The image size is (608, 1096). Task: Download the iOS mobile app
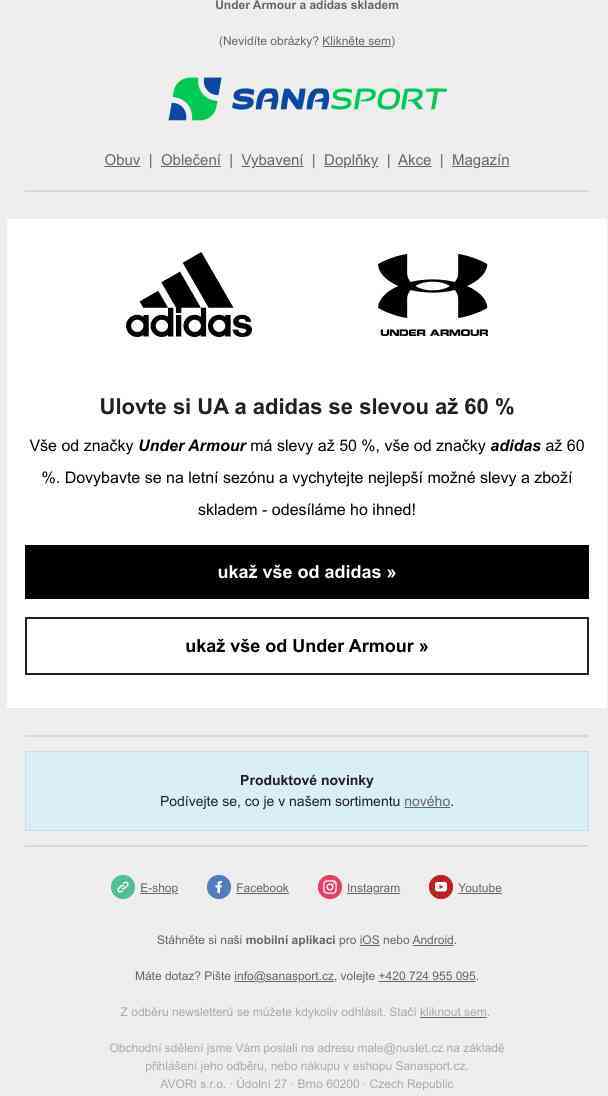click(x=369, y=940)
